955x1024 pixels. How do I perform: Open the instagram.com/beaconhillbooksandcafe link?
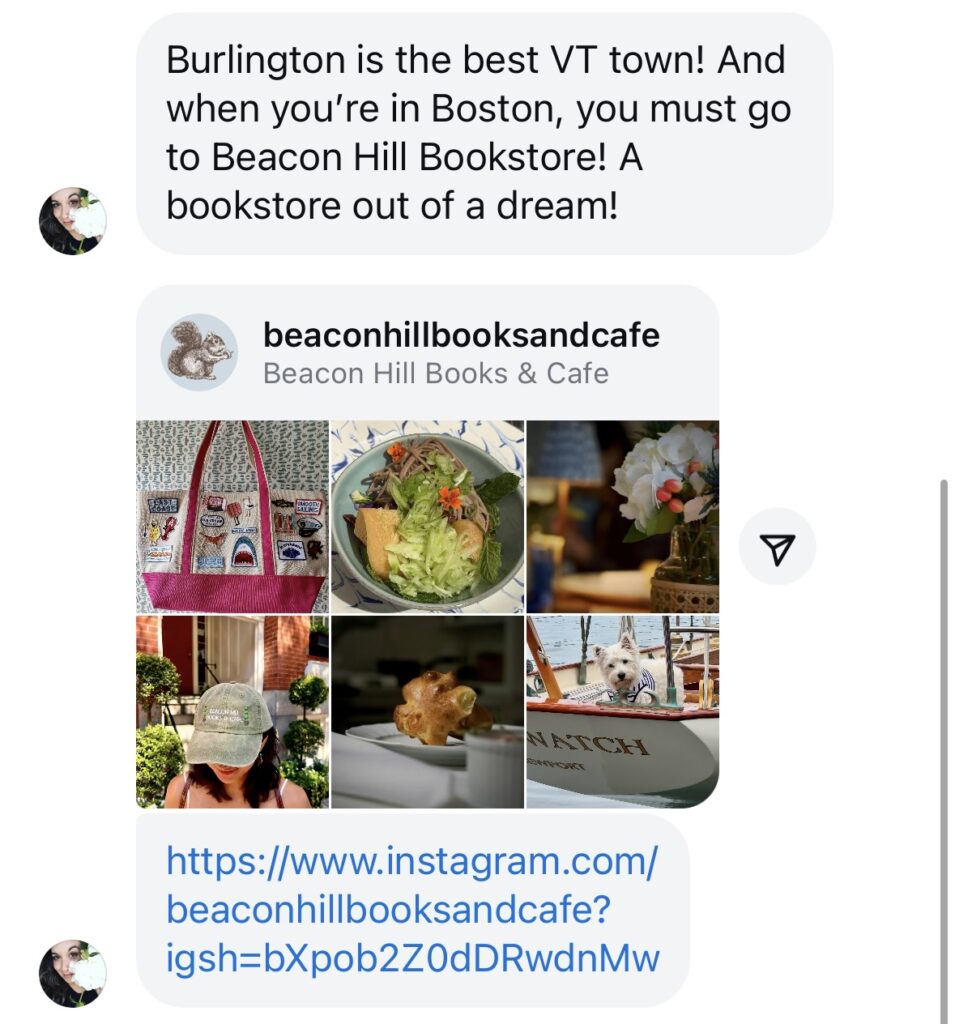pyautogui.click(x=412, y=909)
